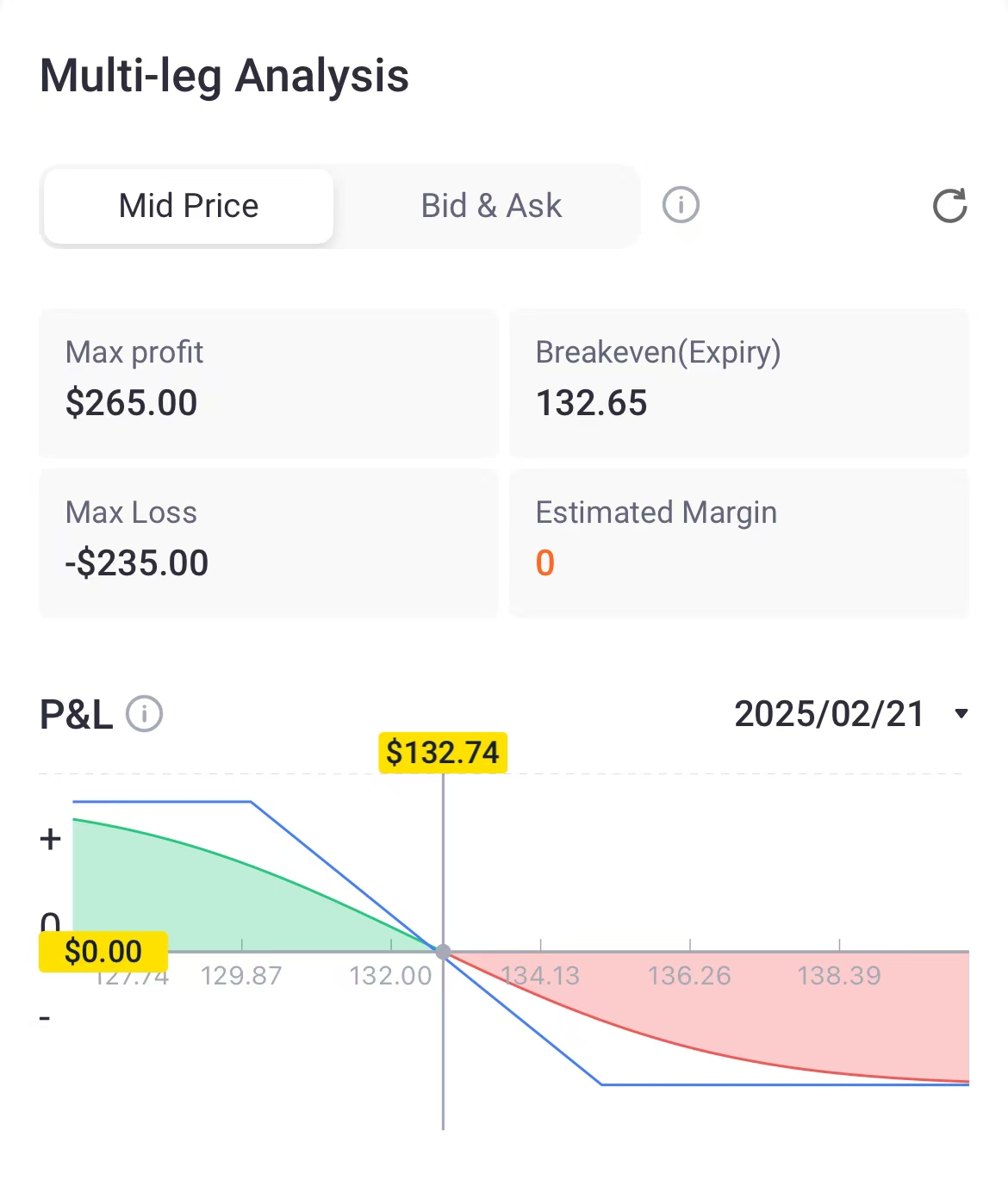Toggle between Mid Price and Bid & Ask

tap(490, 206)
